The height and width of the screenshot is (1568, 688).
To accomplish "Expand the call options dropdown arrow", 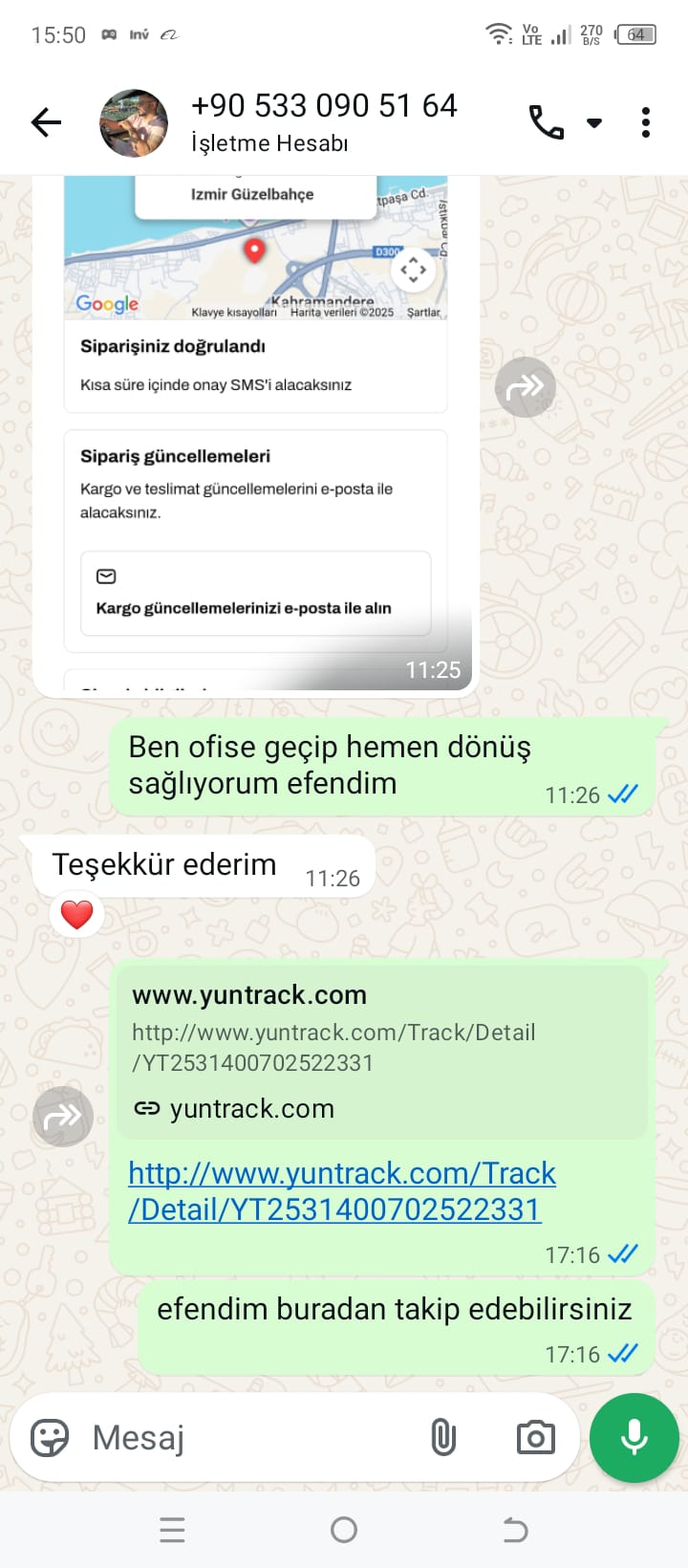I will (x=594, y=122).
